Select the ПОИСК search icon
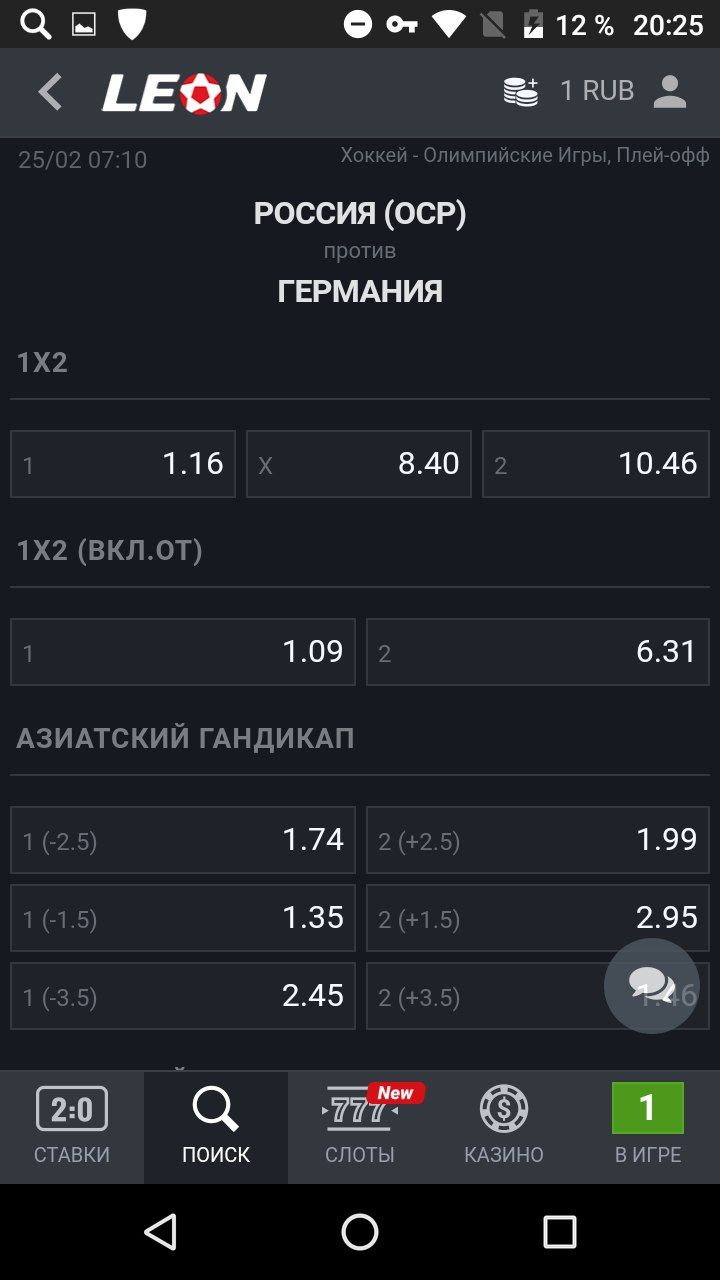720x1280 pixels. click(x=215, y=1110)
